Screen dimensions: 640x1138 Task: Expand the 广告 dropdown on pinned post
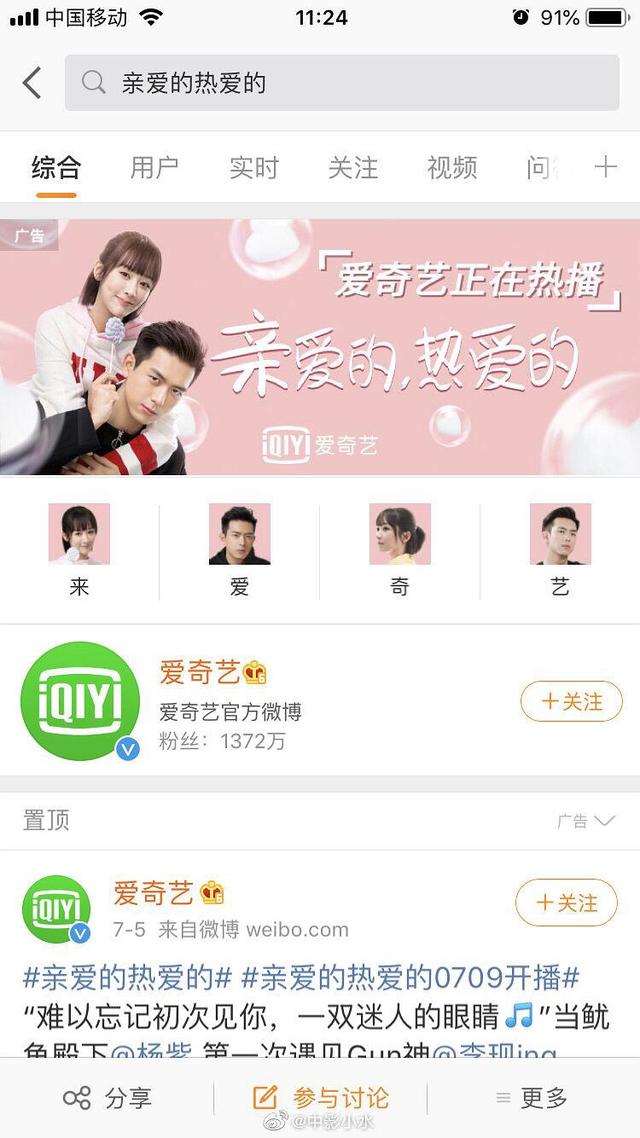(x=586, y=821)
